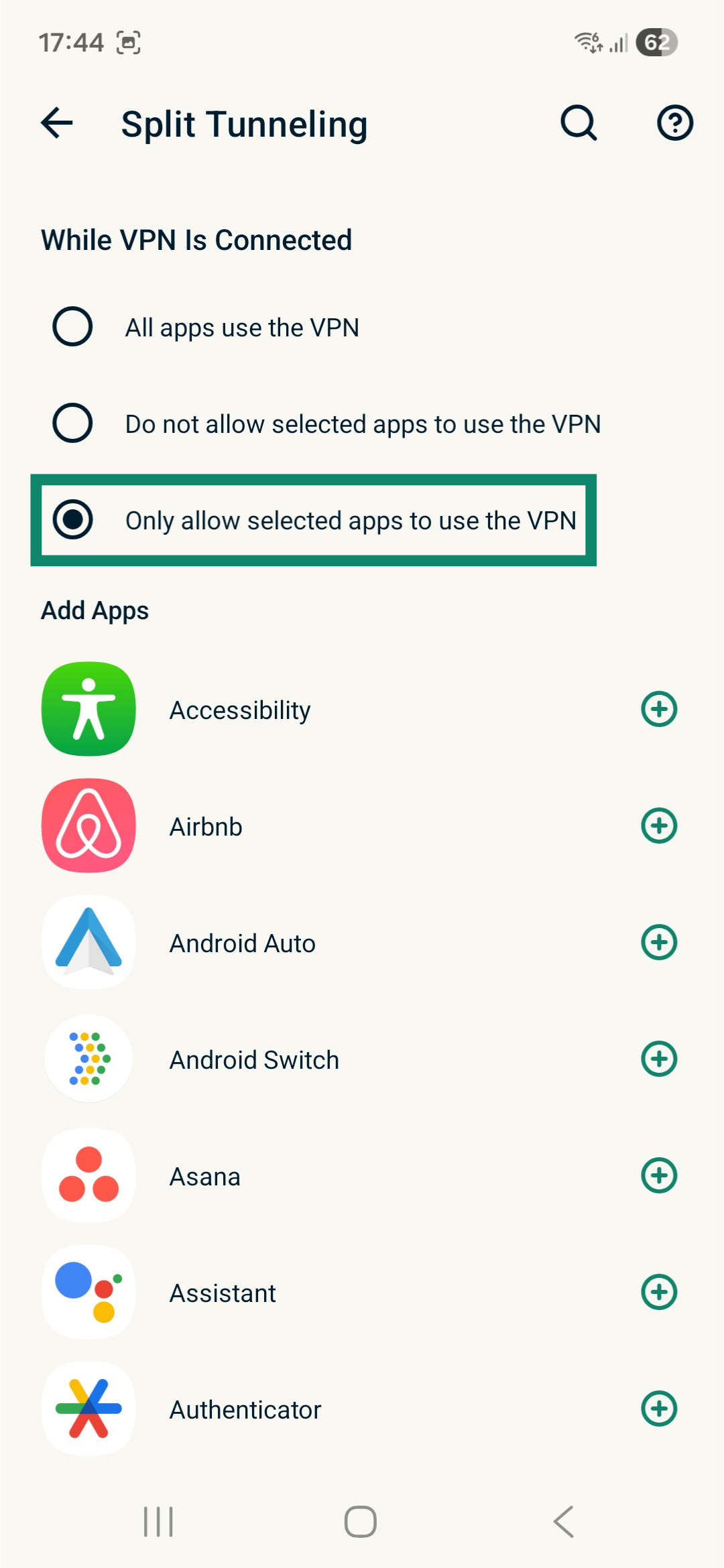Open search for apps
The width and height of the screenshot is (724, 1568).
tap(579, 123)
